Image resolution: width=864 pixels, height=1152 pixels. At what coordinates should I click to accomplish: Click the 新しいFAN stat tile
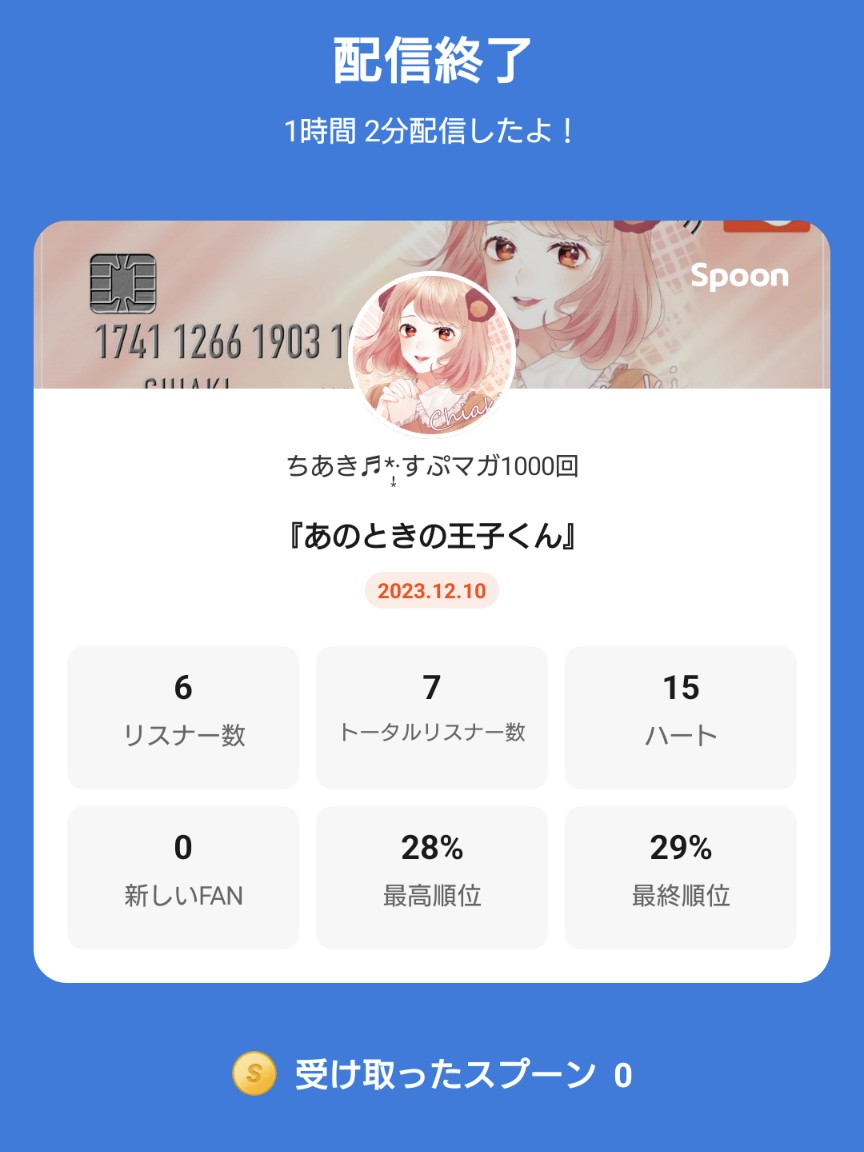182,876
